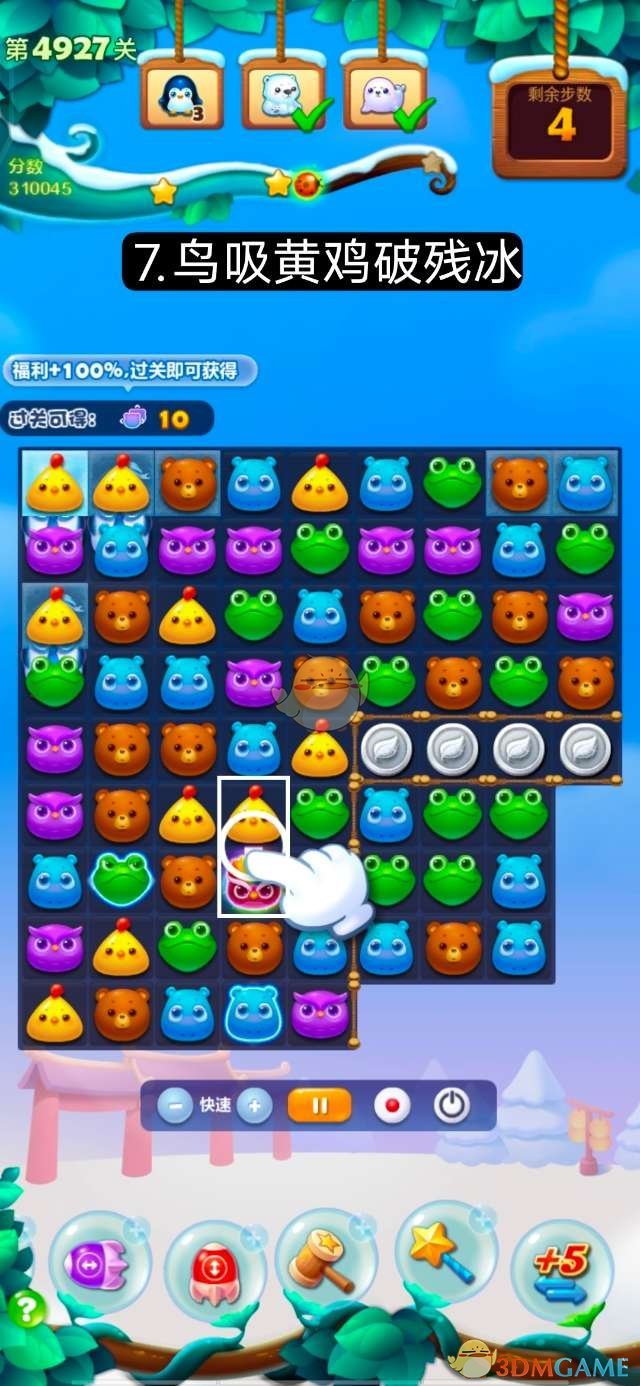Pause the level replay
640x1386 pixels.
pos(320,1106)
